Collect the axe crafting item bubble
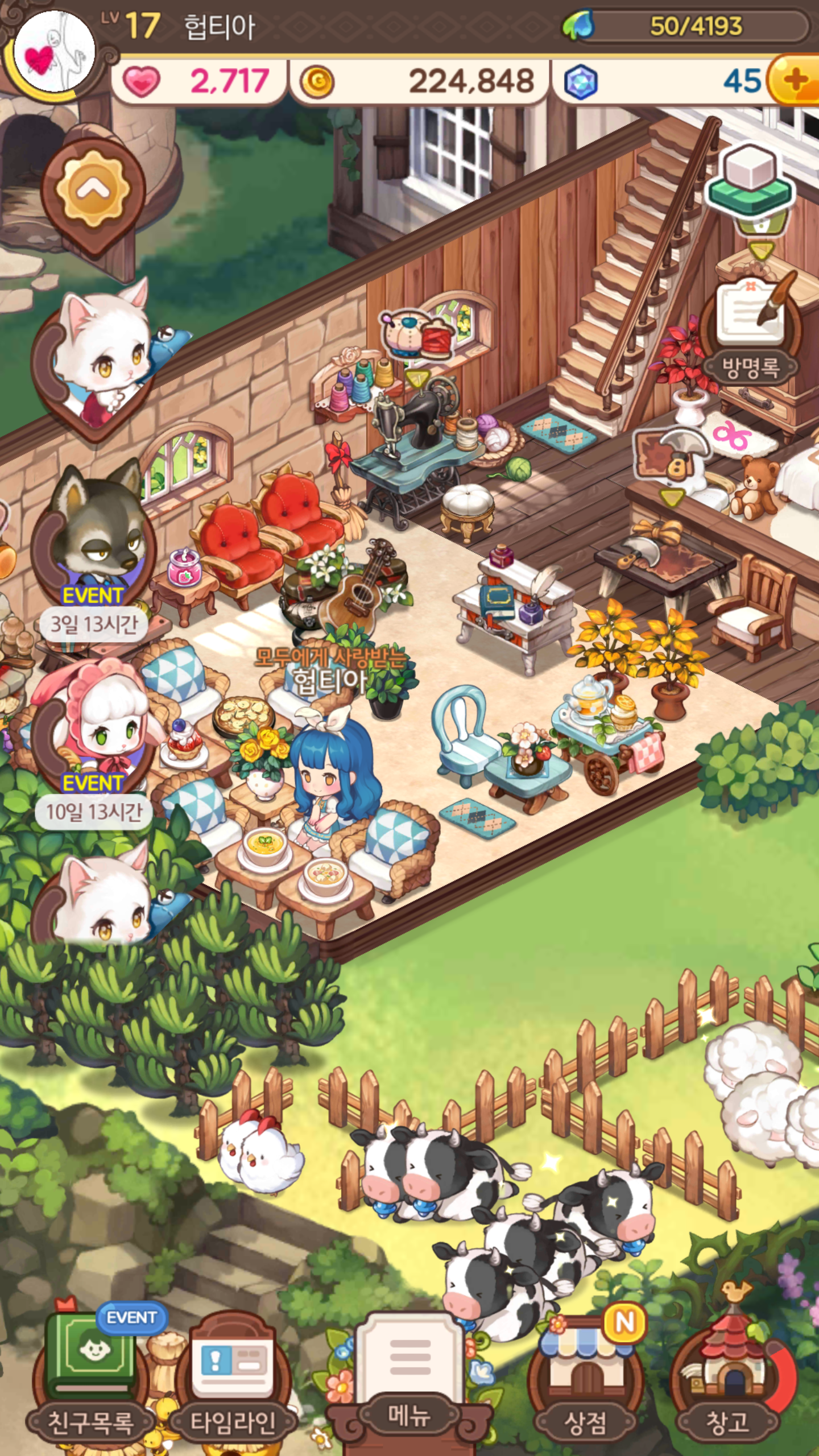Viewport: 819px width, 1456px height. [x=670, y=461]
